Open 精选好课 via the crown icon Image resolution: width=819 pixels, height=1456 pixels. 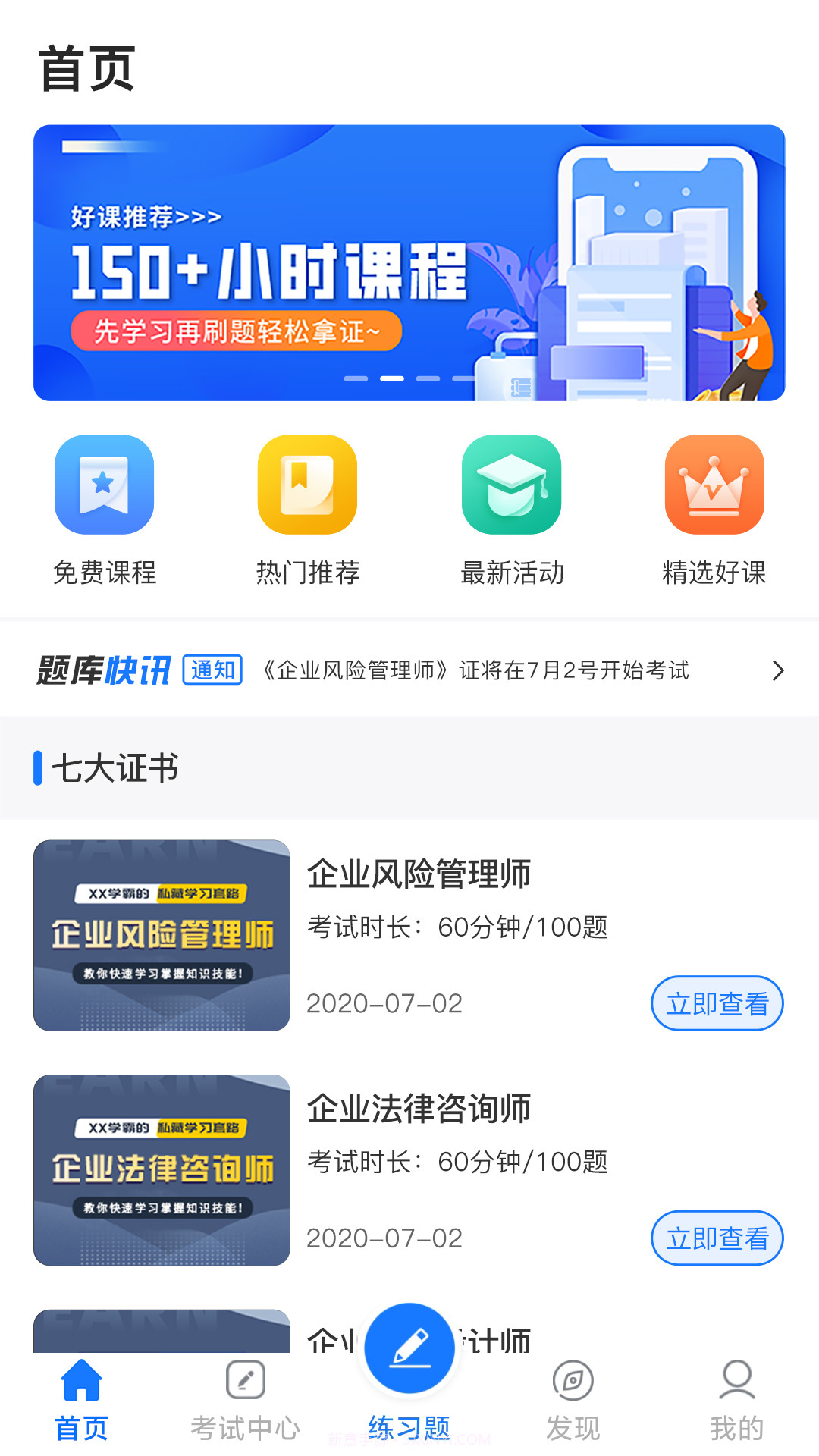coord(714,485)
